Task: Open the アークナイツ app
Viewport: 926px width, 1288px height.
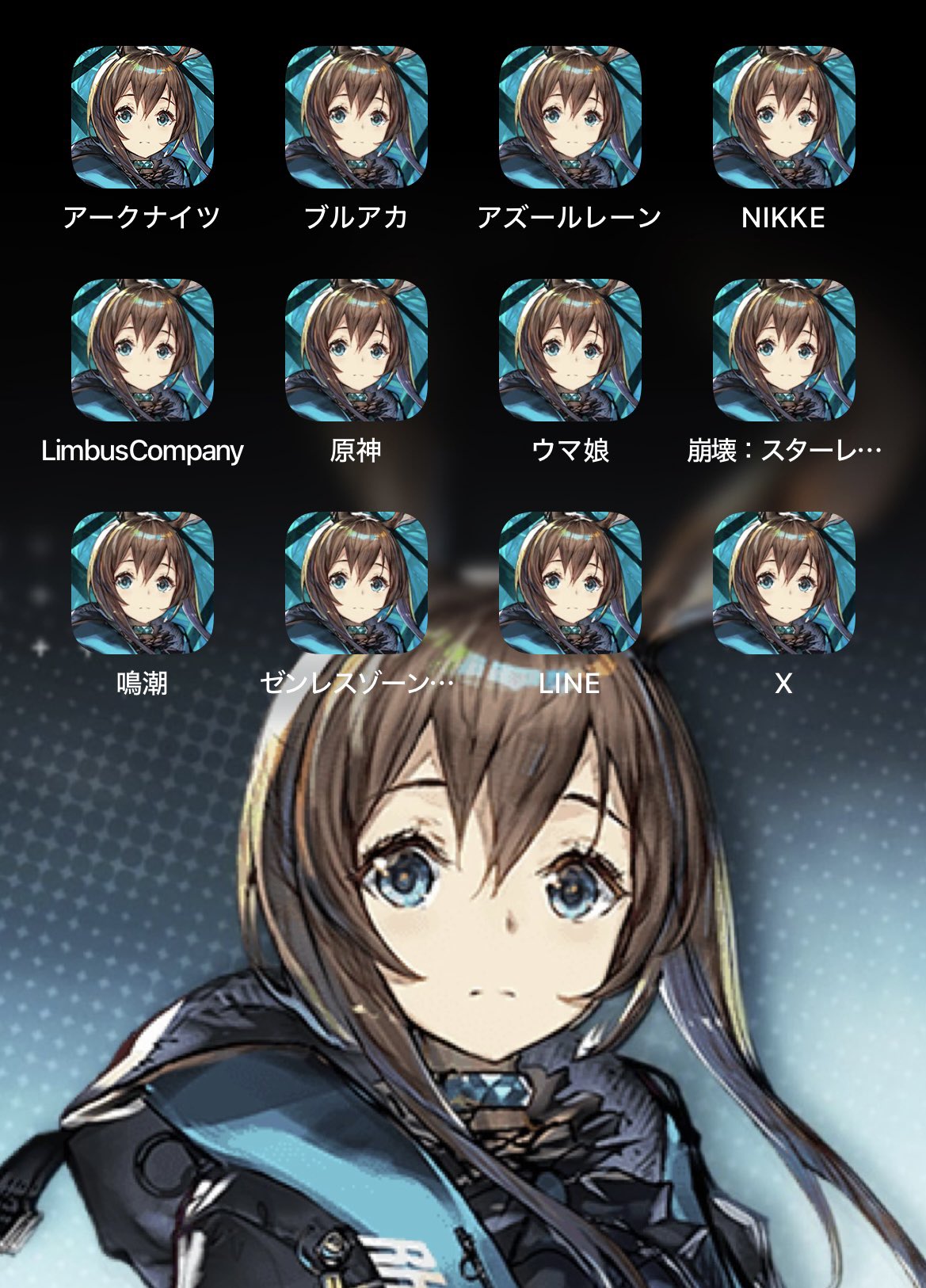Action: 143,117
